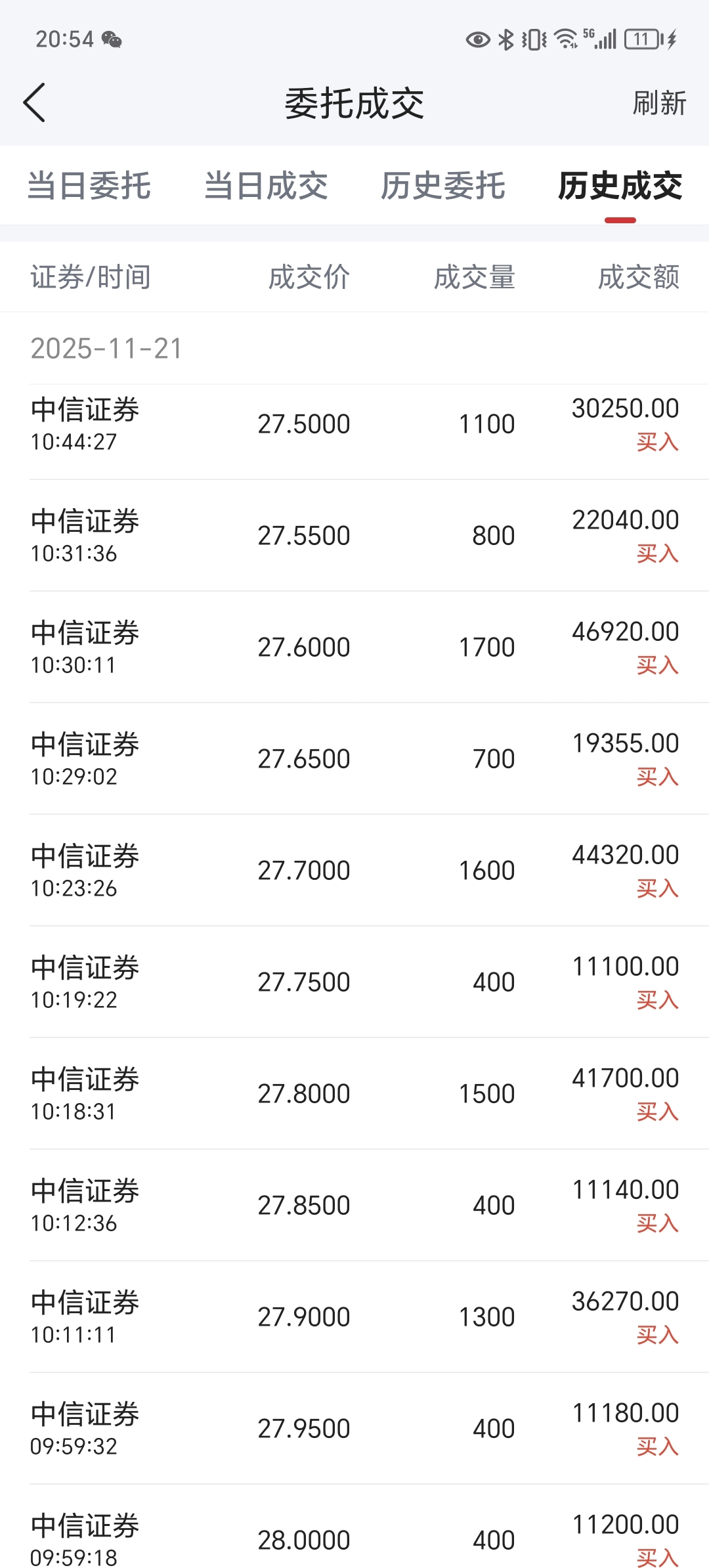
Task: Open the 中信证券 trade at 10:30:11
Action: [354, 647]
